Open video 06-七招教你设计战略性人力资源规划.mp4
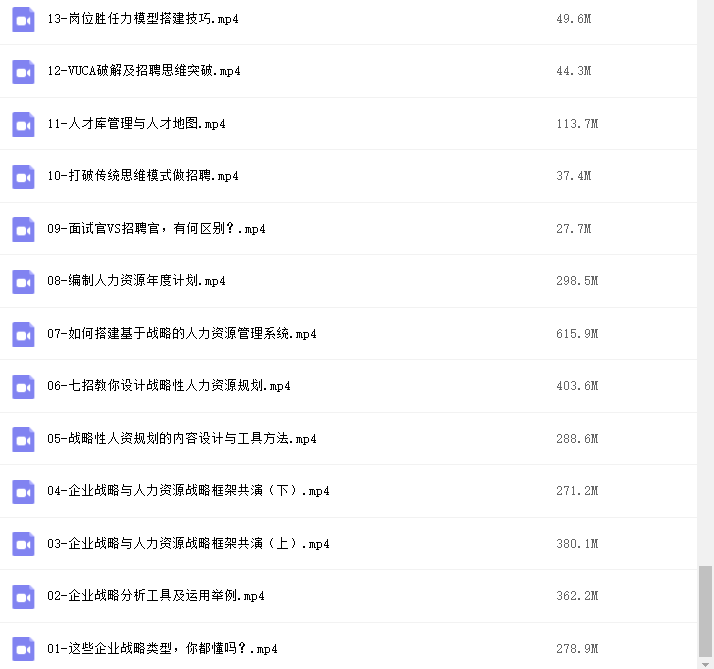This screenshot has width=714, height=669. coord(169,386)
